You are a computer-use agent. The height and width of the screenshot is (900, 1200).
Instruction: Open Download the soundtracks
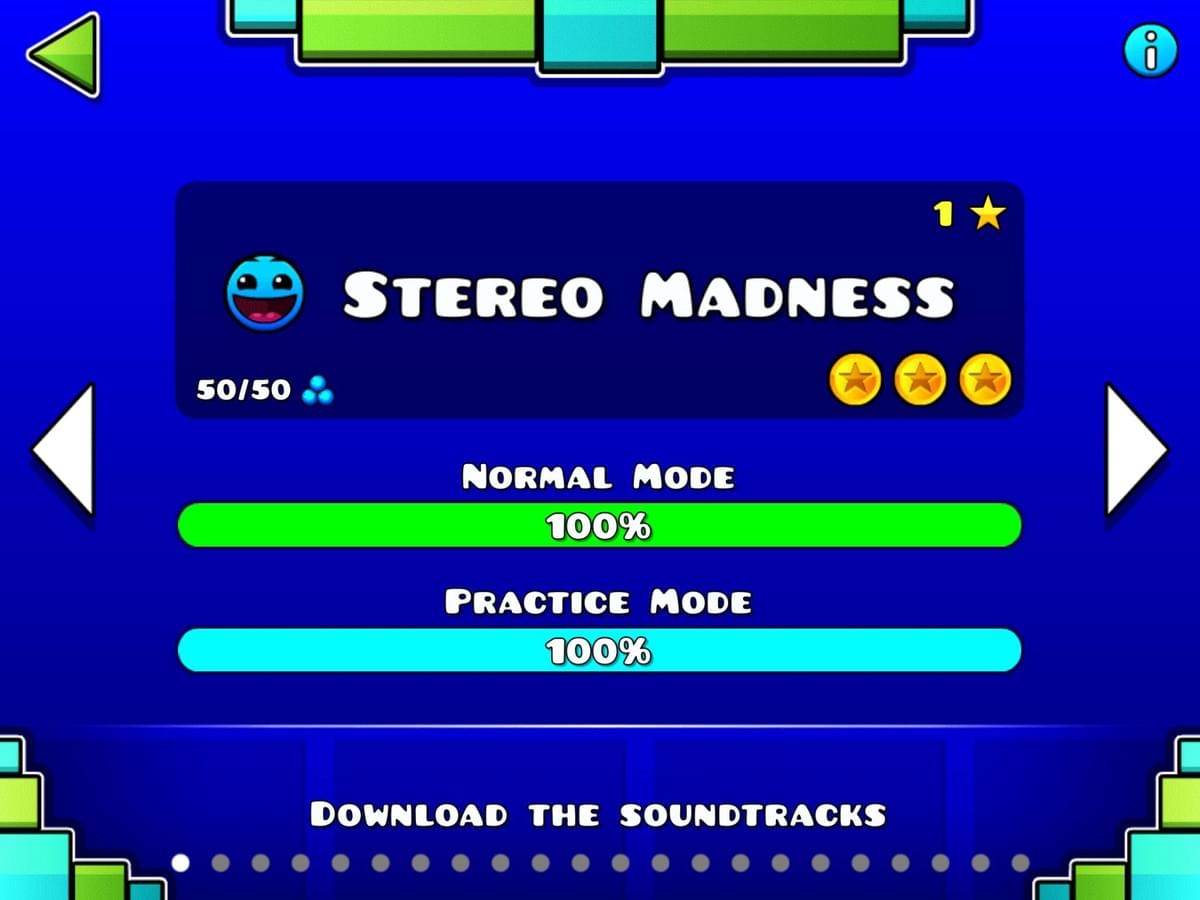tap(598, 814)
